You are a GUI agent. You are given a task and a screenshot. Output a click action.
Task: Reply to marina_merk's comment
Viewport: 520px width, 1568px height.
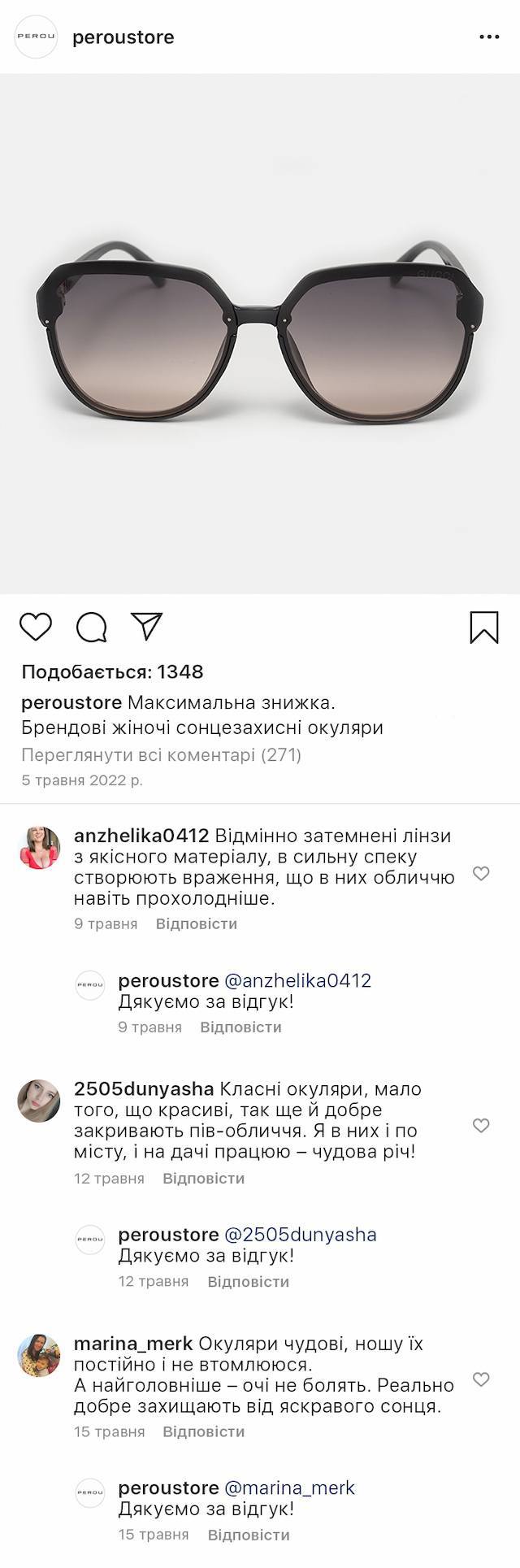click(203, 1431)
